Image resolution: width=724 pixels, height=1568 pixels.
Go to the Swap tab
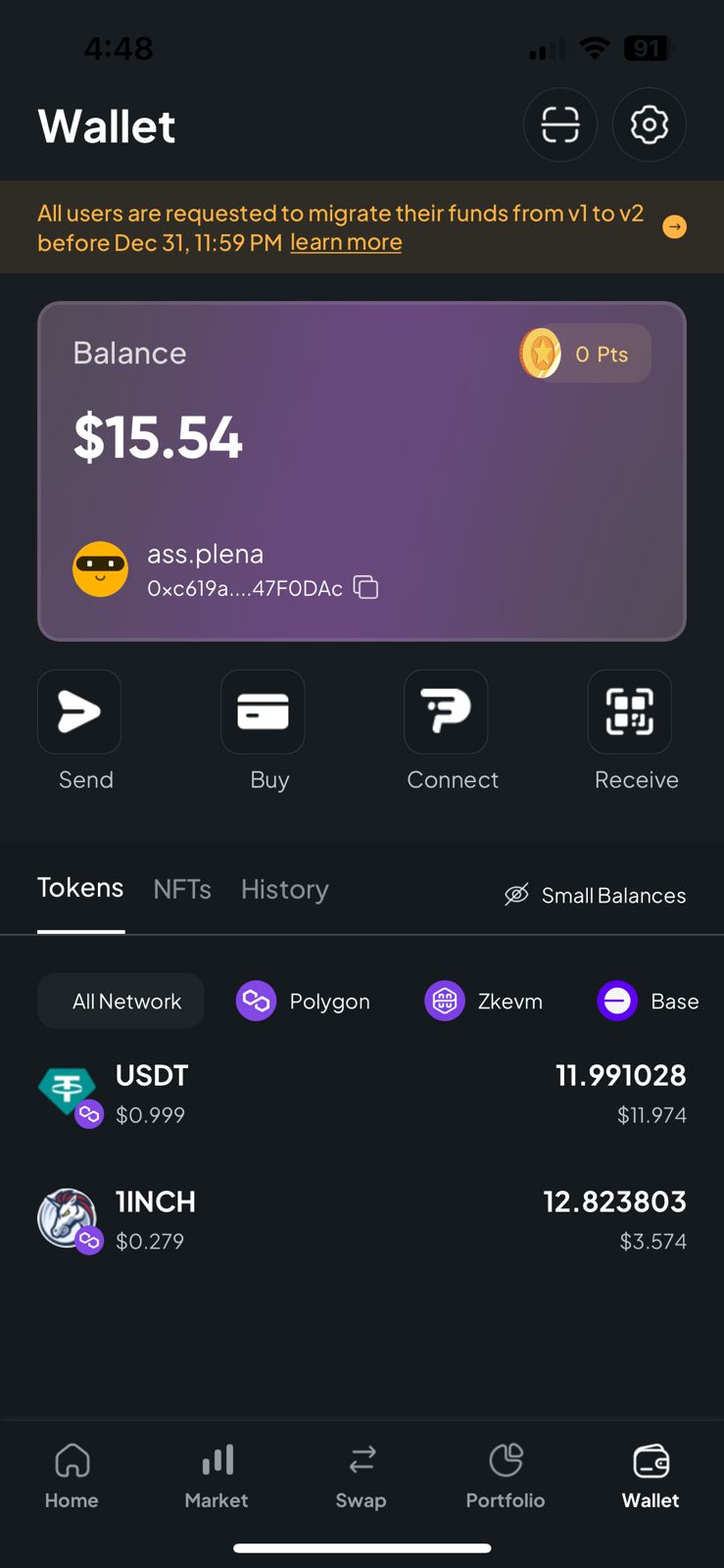[362, 1477]
